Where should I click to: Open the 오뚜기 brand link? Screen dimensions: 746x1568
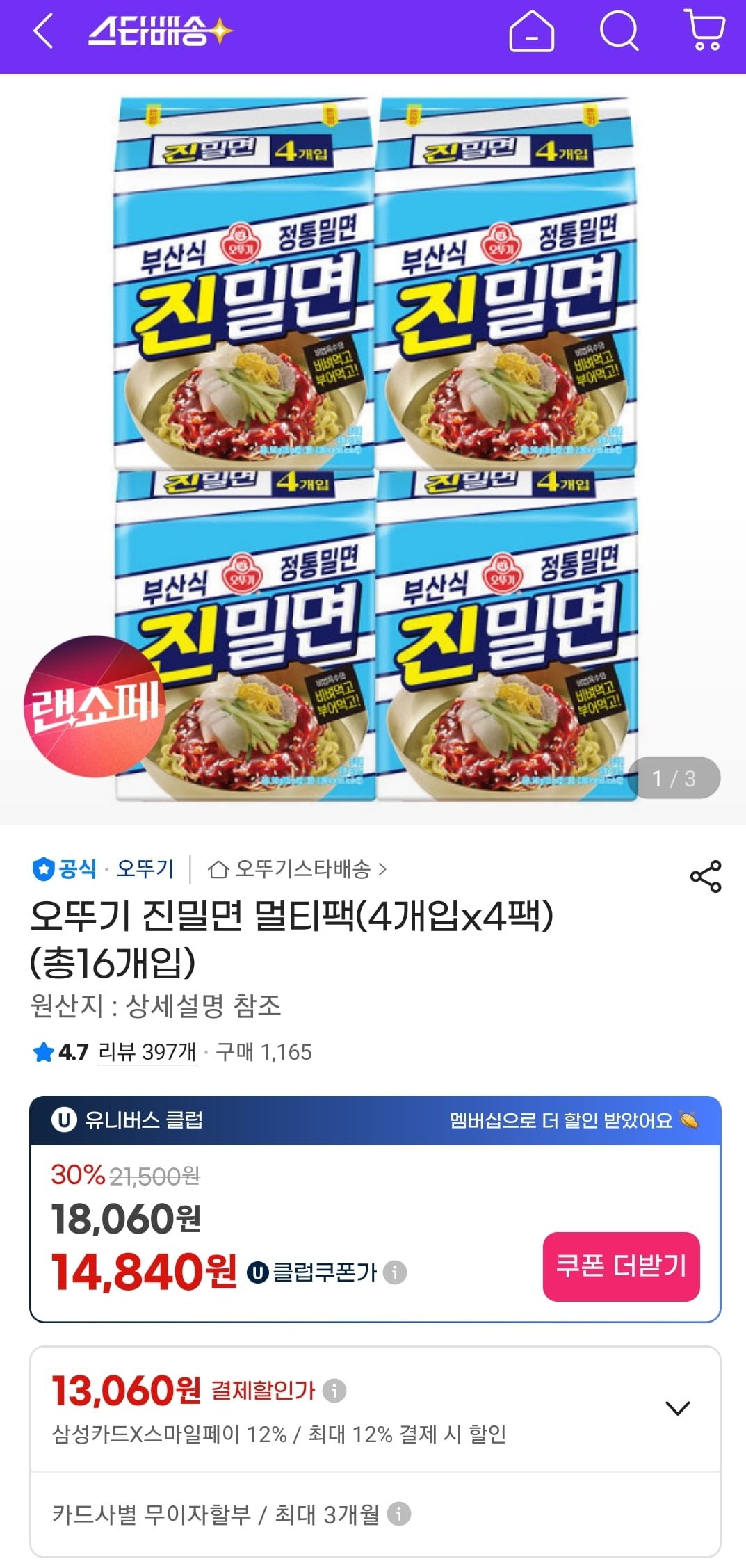pyautogui.click(x=145, y=868)
